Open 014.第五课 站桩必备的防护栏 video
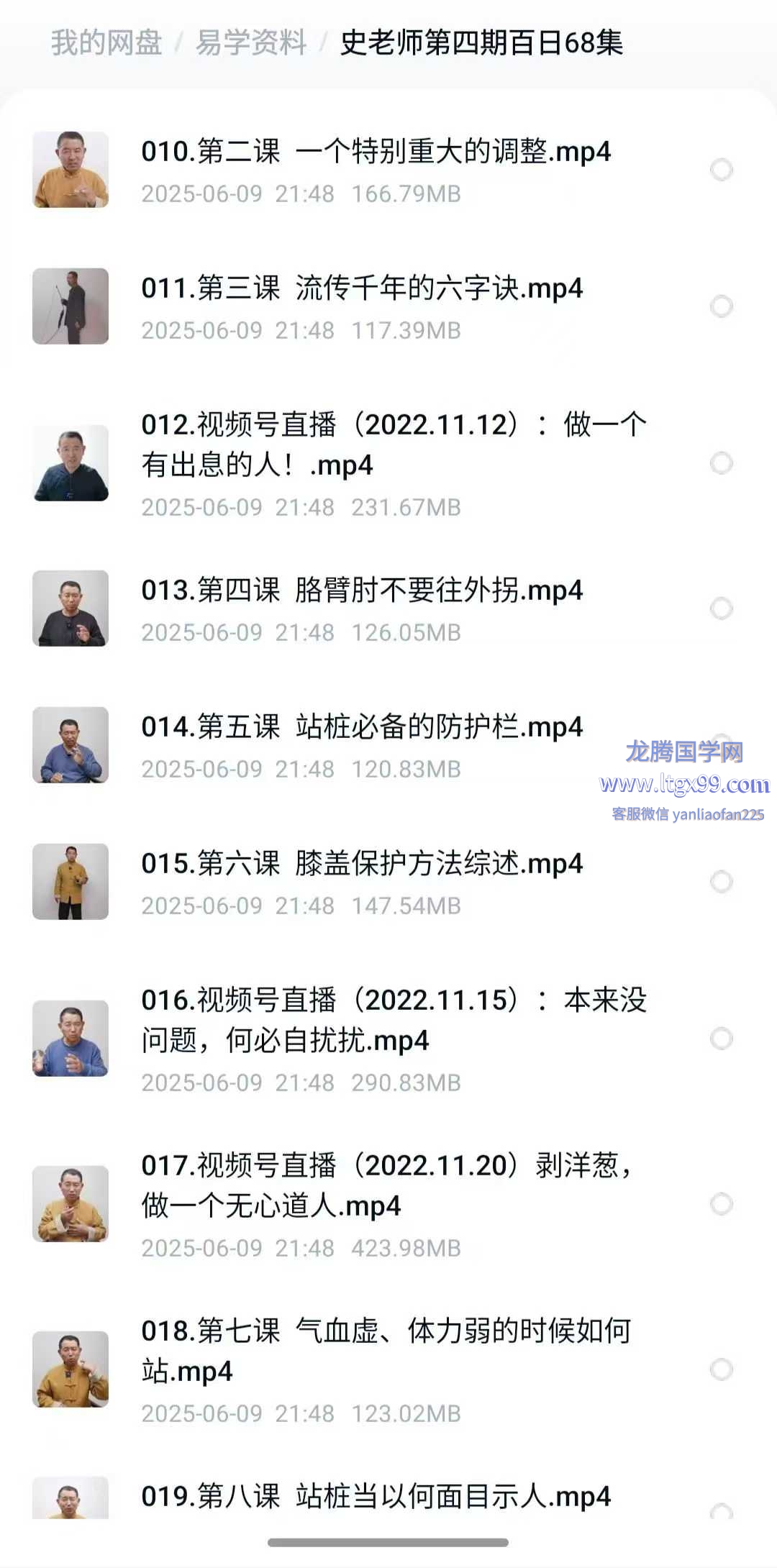The image size is (777, 1568). (x=361, y=727)
